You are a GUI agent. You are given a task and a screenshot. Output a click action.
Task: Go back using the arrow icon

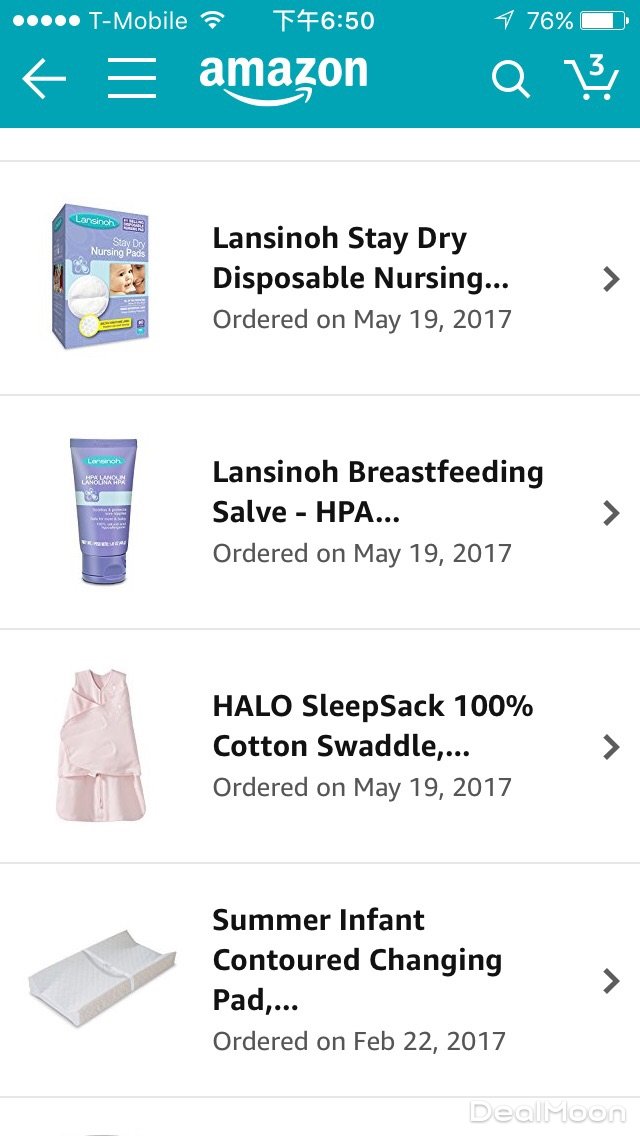tap(44, 78)
